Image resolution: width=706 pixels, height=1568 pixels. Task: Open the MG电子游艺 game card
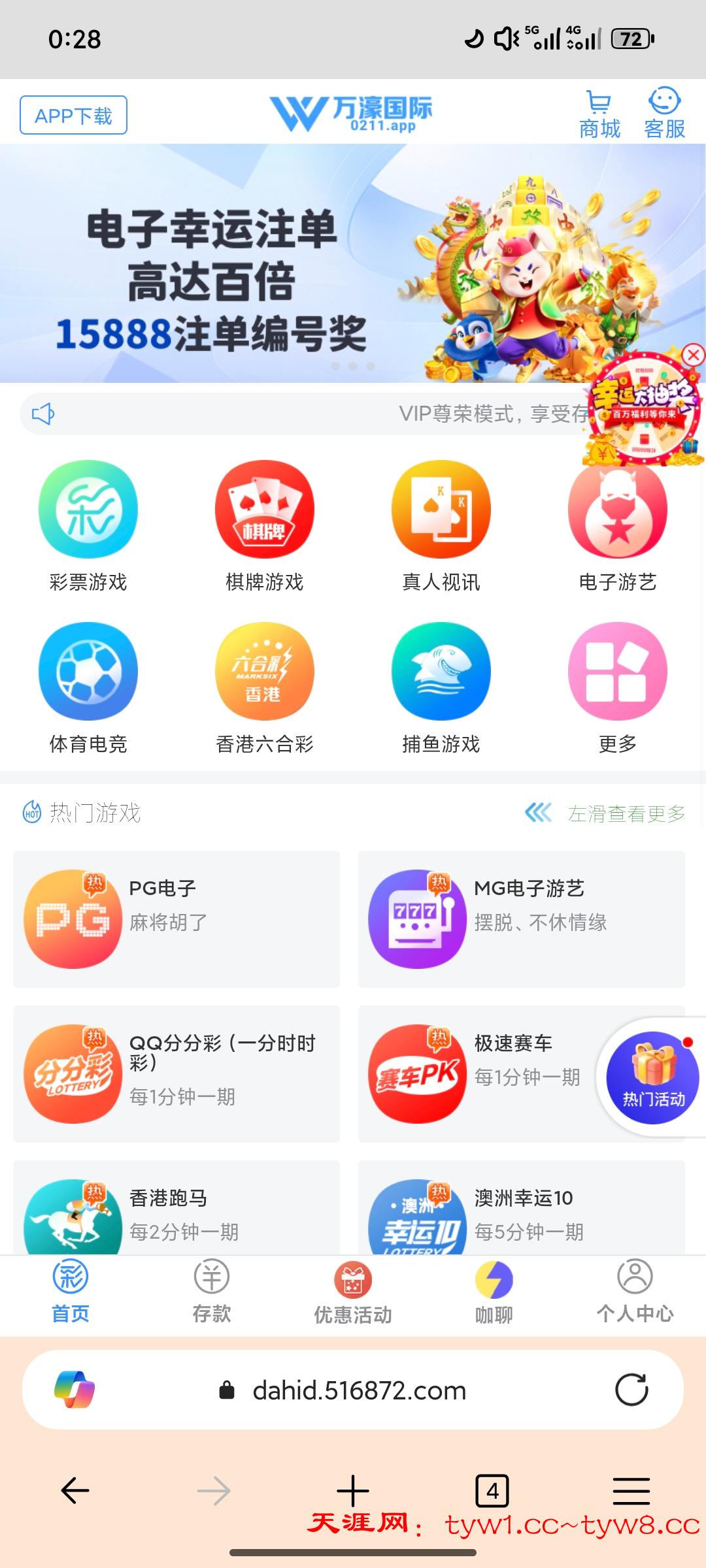tap(521, 919)
